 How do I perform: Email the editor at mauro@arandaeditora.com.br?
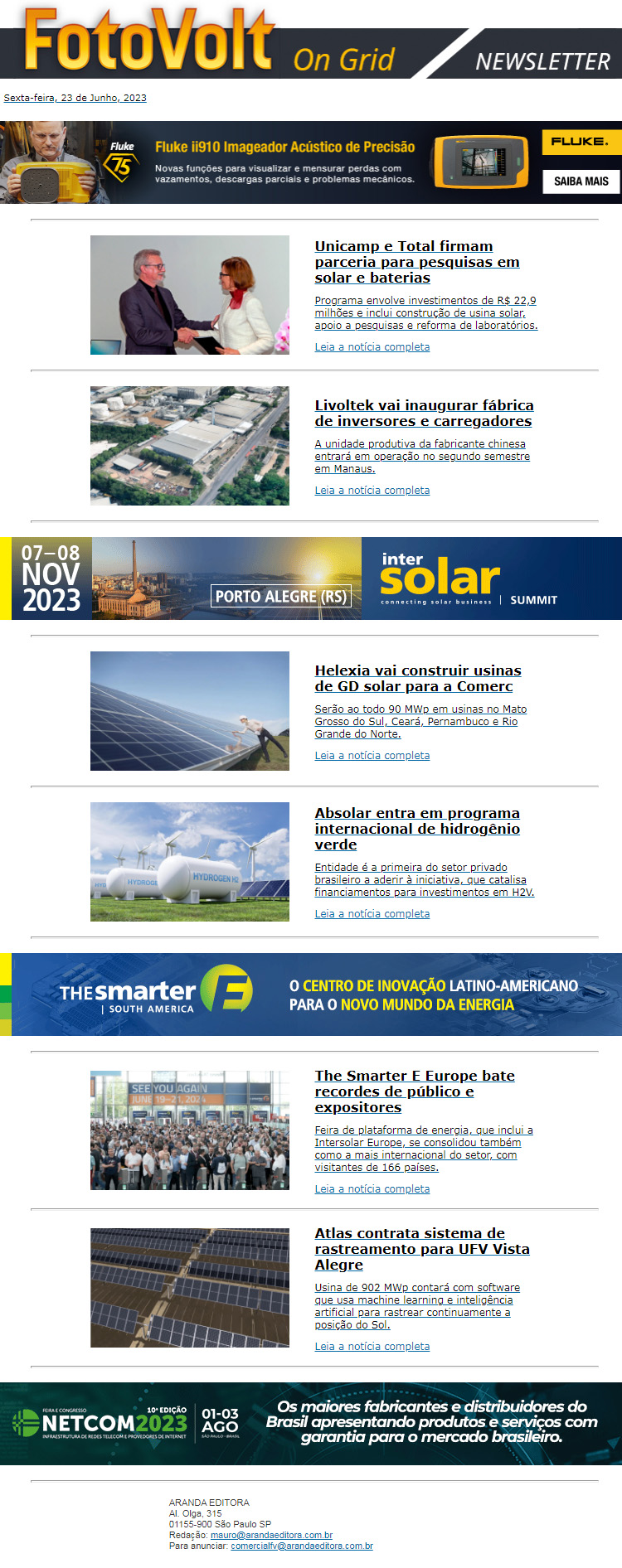[x=271, y=1535]
